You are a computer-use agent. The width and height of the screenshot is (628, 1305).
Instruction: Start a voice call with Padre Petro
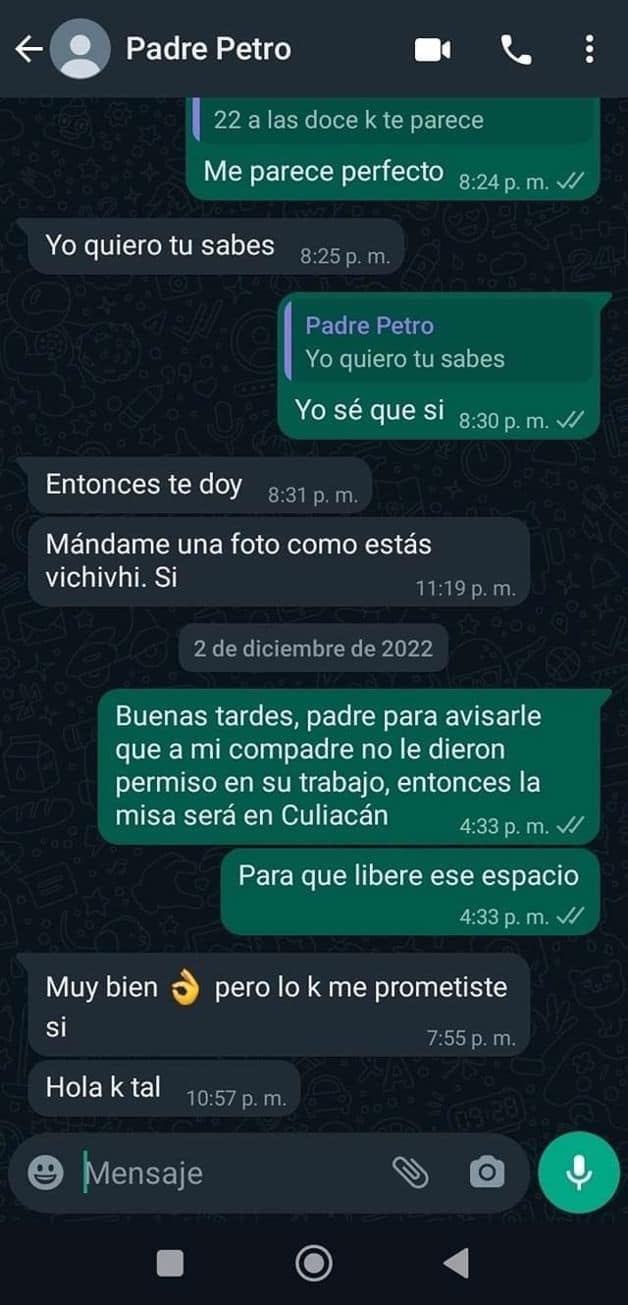click(516, 49)
